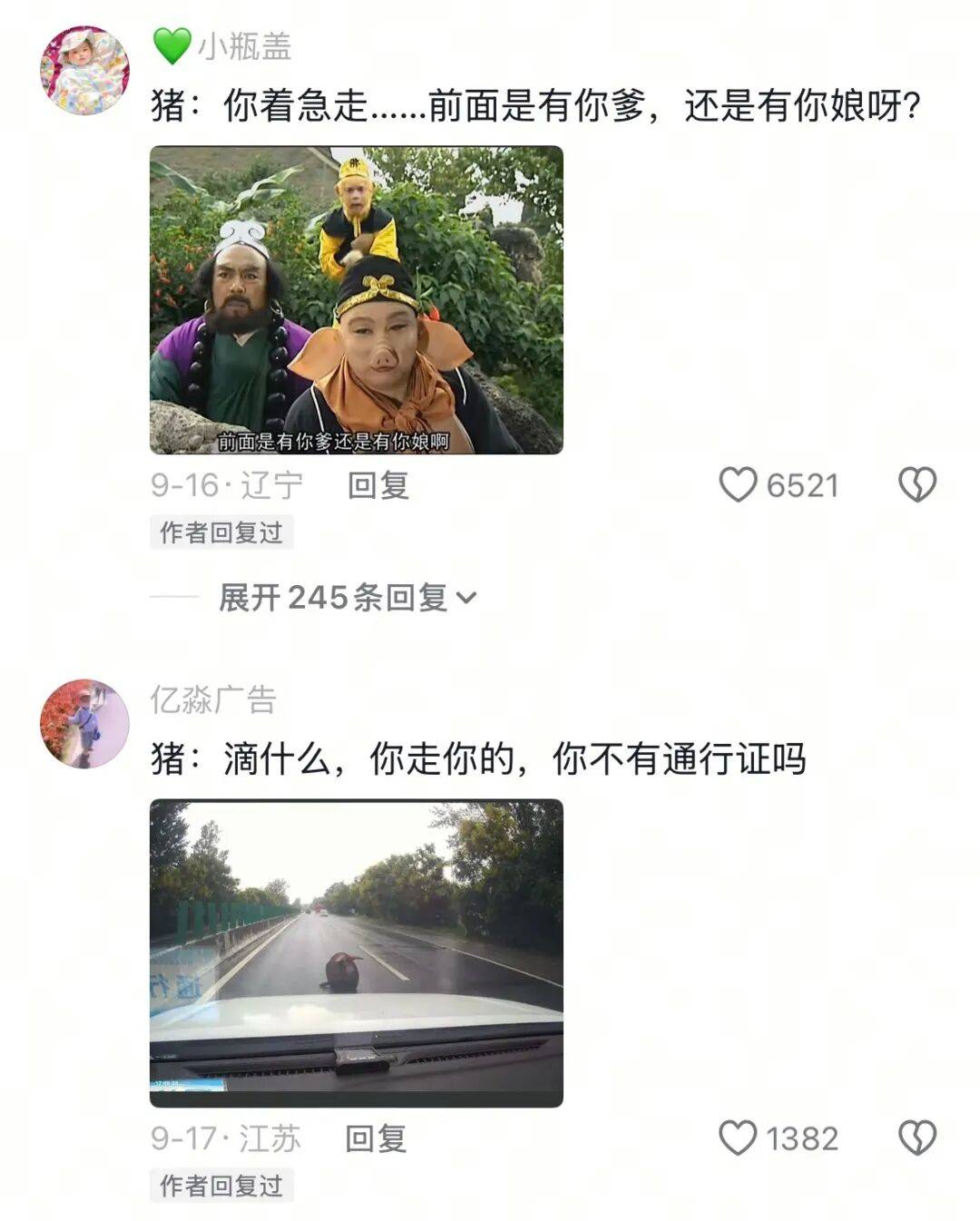This screenshot has height=1221, width=980.
Task: Open the username 小瓶盖
Action: (x=244, y=45)
